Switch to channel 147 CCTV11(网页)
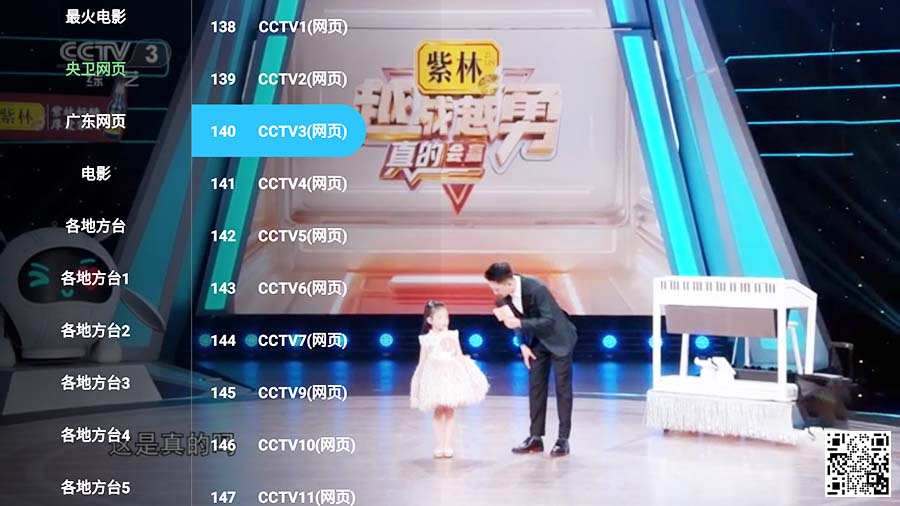This screenshot has height=506, width=900. point(279,496)
